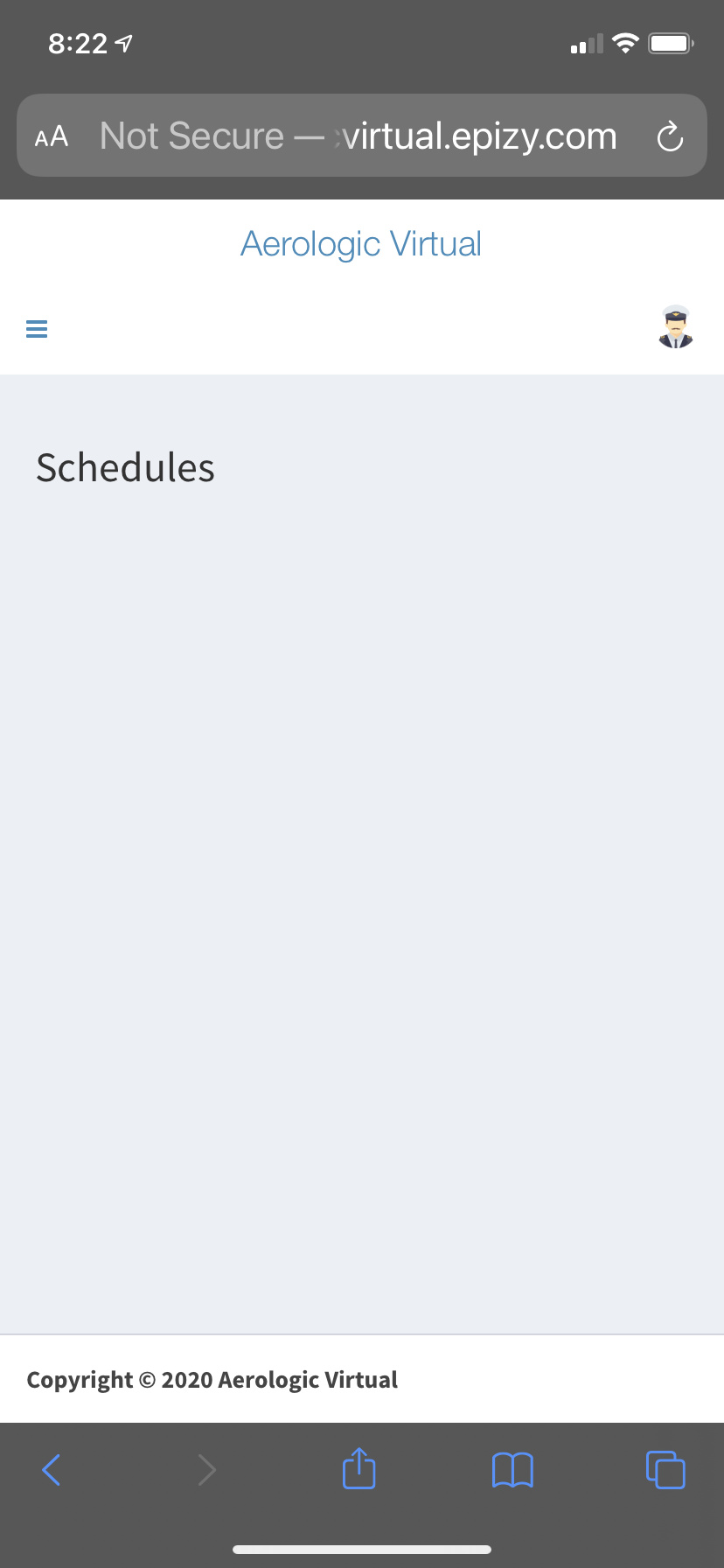Image resolution: width=724 pixels, height=1568 pixels.
Task: Show all open Safari tabs
Action: tap(665, 1469)
